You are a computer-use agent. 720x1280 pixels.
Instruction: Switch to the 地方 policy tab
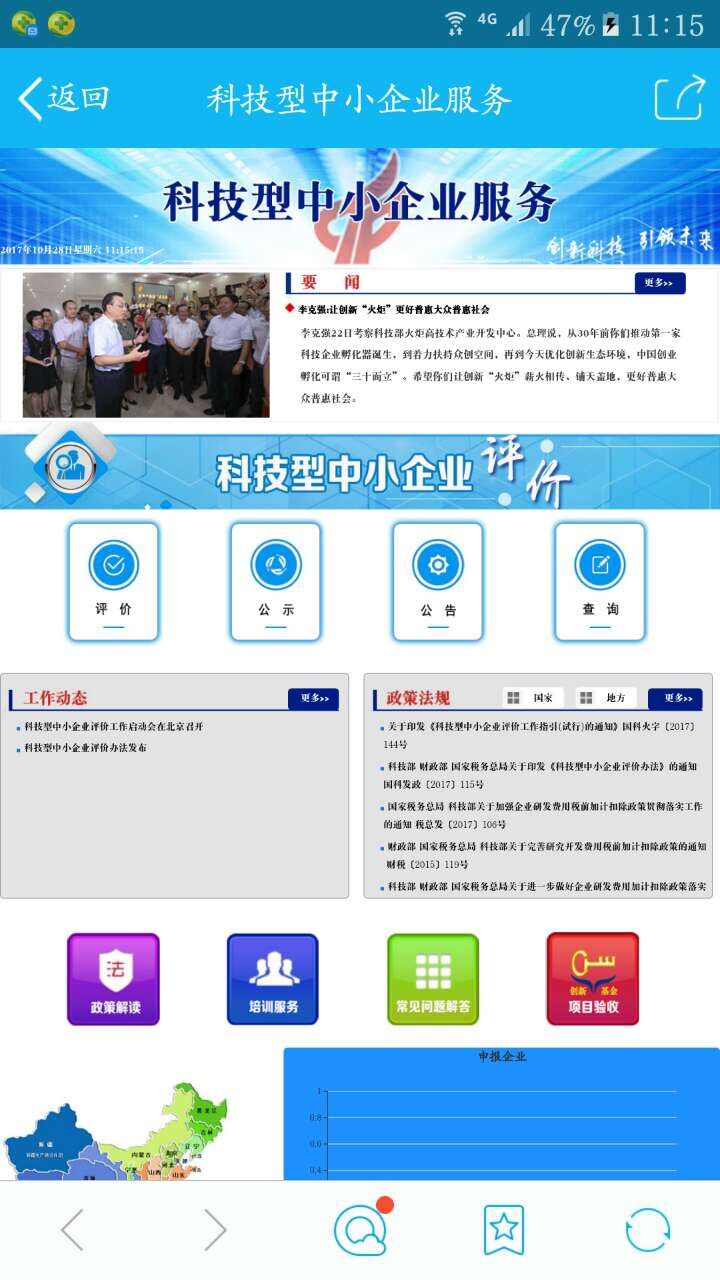(605, 698)
